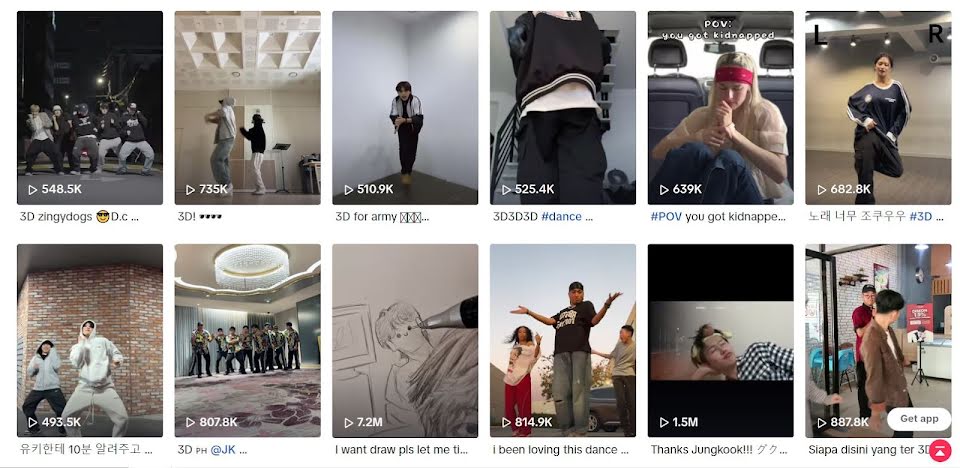Tap the Get app button
Image resolution: width=960 pixels, height=468 pixels.
[918, 419]
